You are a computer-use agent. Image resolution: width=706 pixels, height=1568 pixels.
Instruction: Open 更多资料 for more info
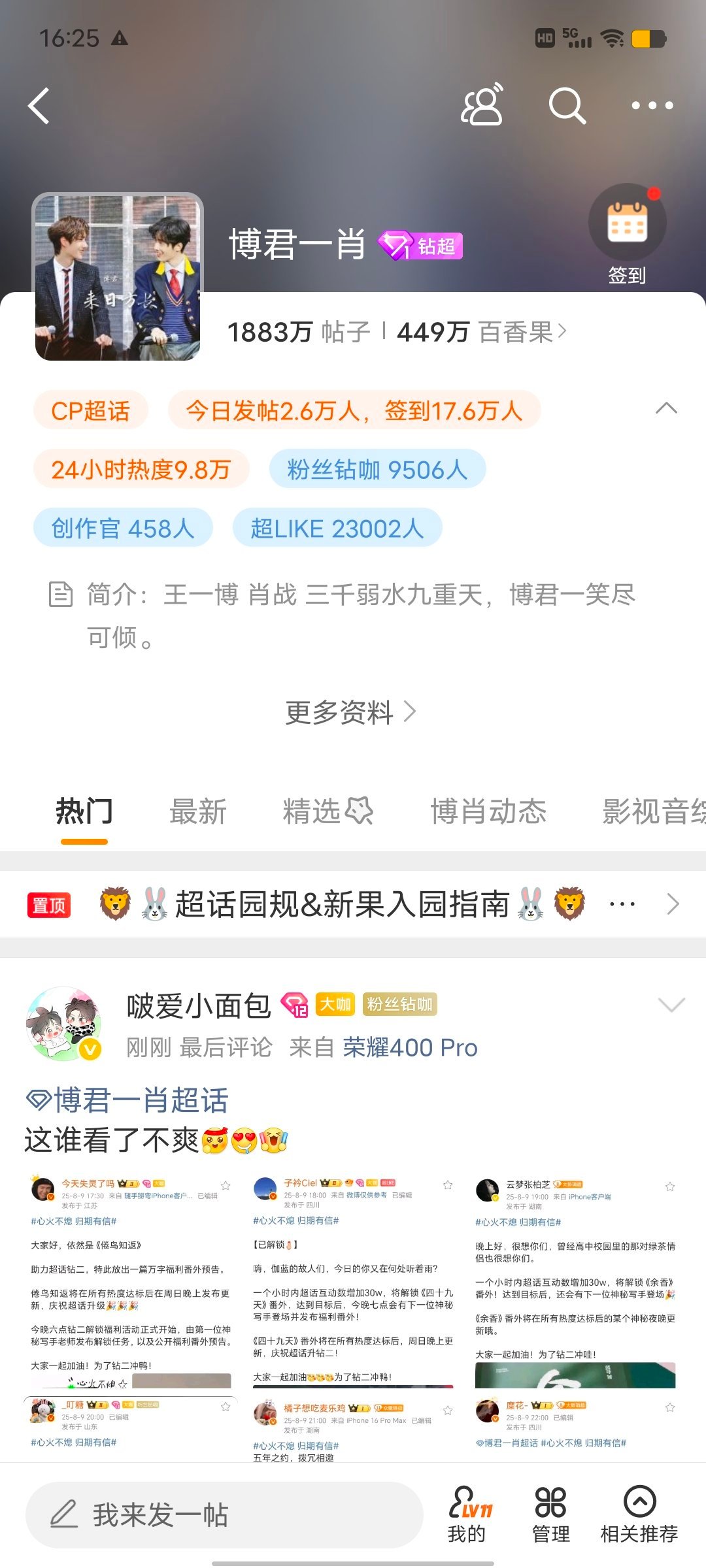(350, 712)
